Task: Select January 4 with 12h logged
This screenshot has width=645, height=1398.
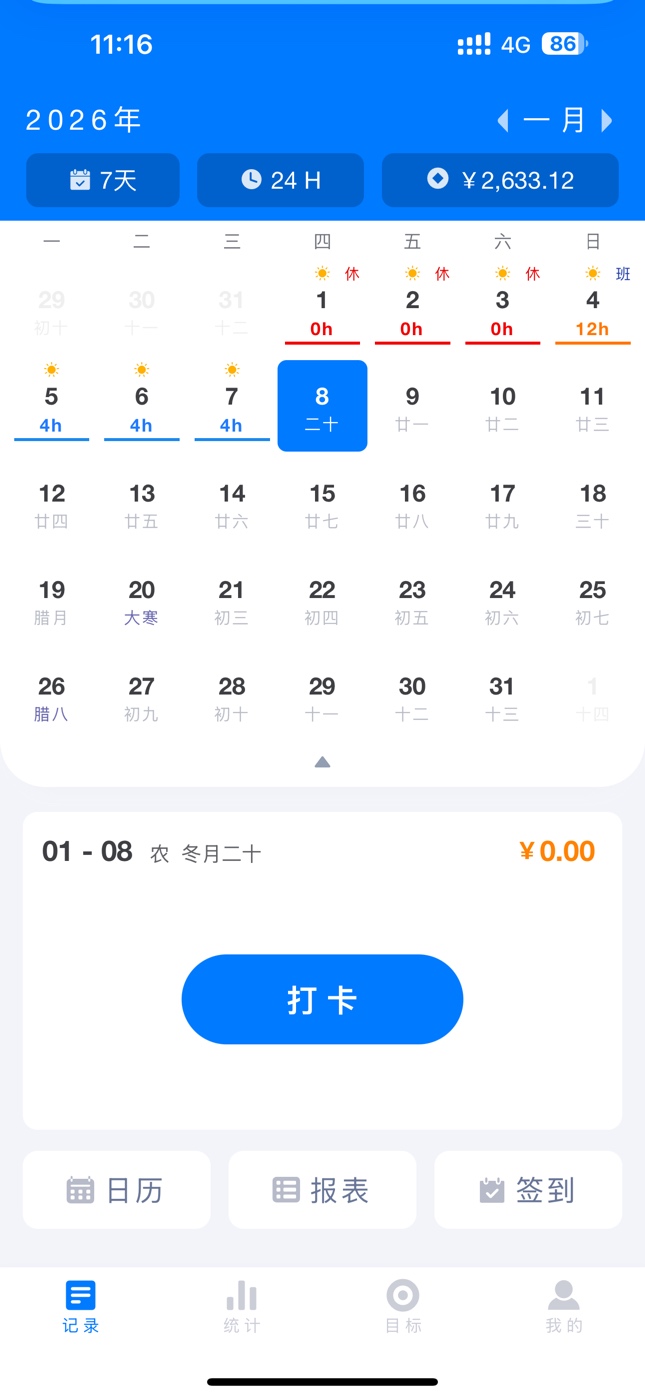Action: pyautogui.click(x=592, y=310)
